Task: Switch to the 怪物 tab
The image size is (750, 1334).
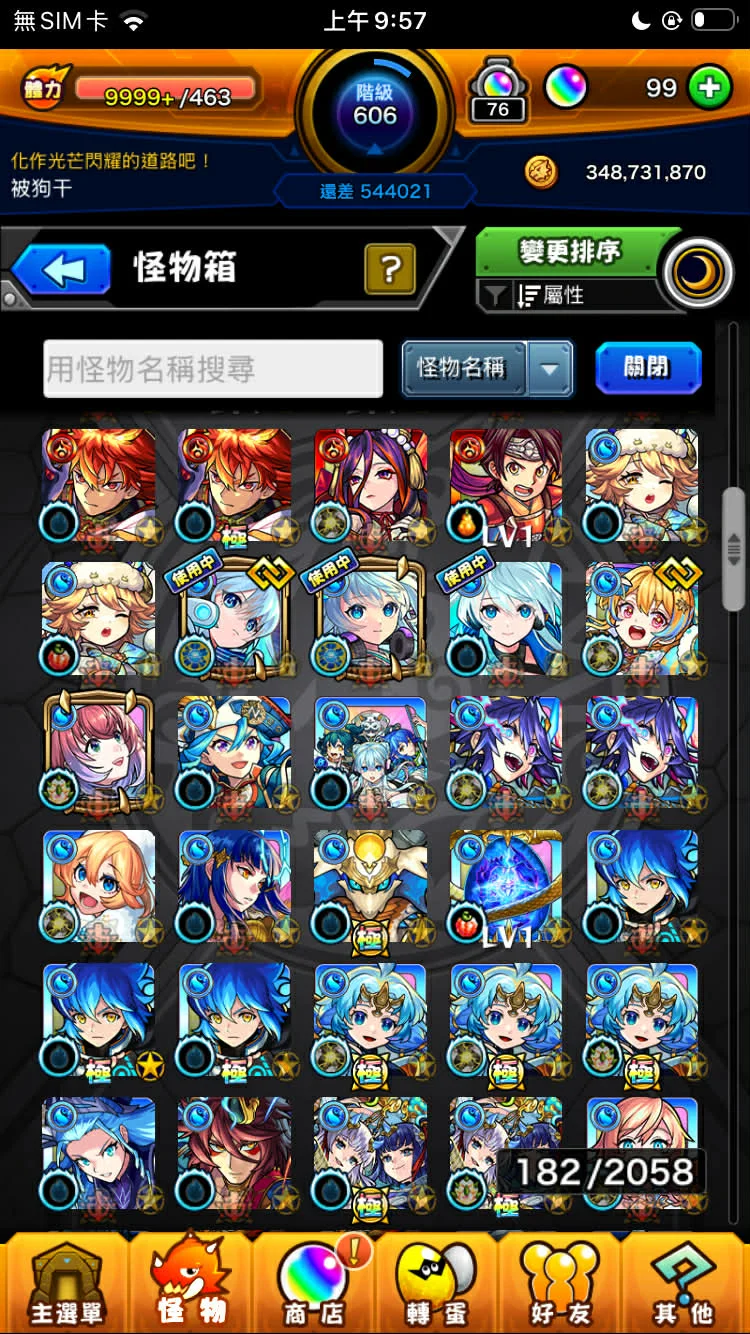Action: (x=190, y=1284)
